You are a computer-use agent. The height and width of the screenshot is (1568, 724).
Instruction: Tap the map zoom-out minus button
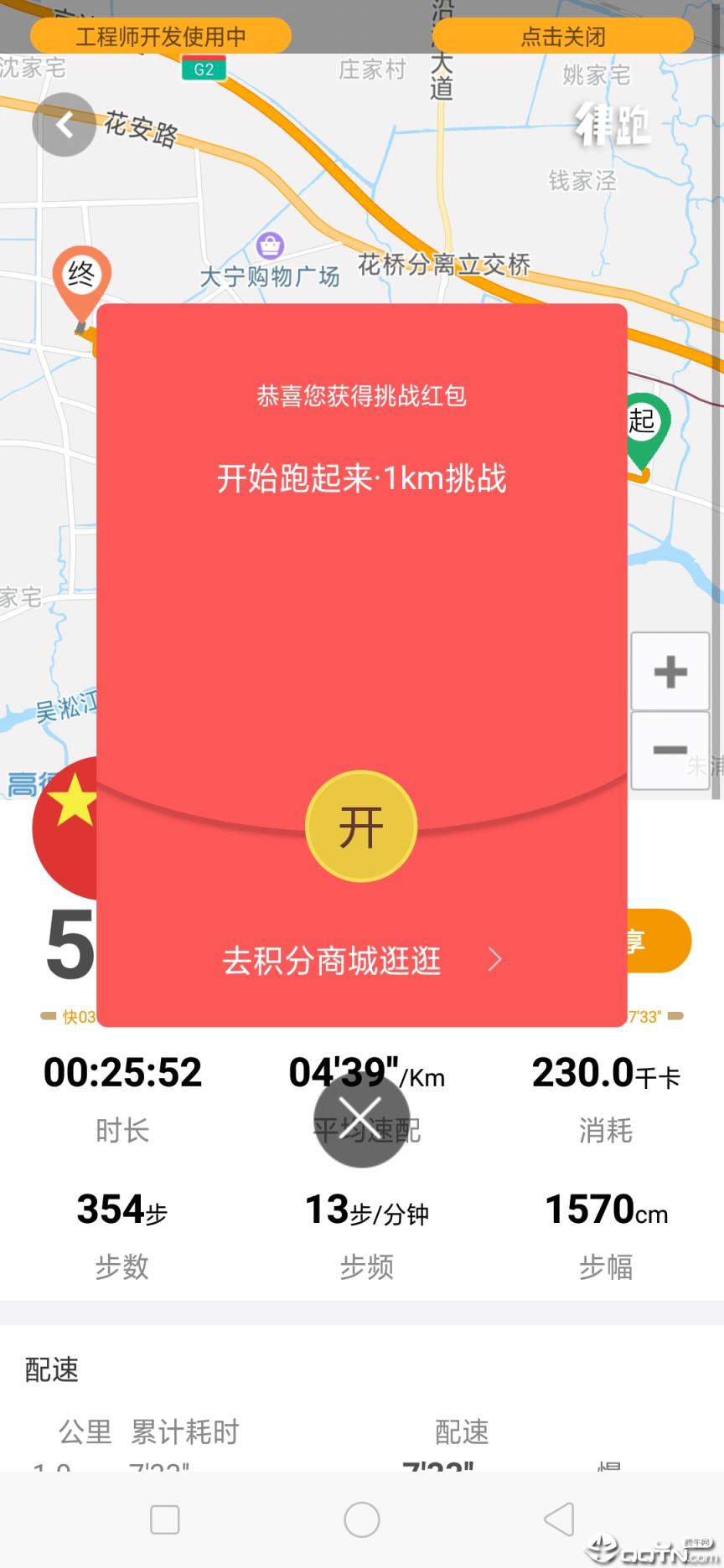(x=670, y=750)
